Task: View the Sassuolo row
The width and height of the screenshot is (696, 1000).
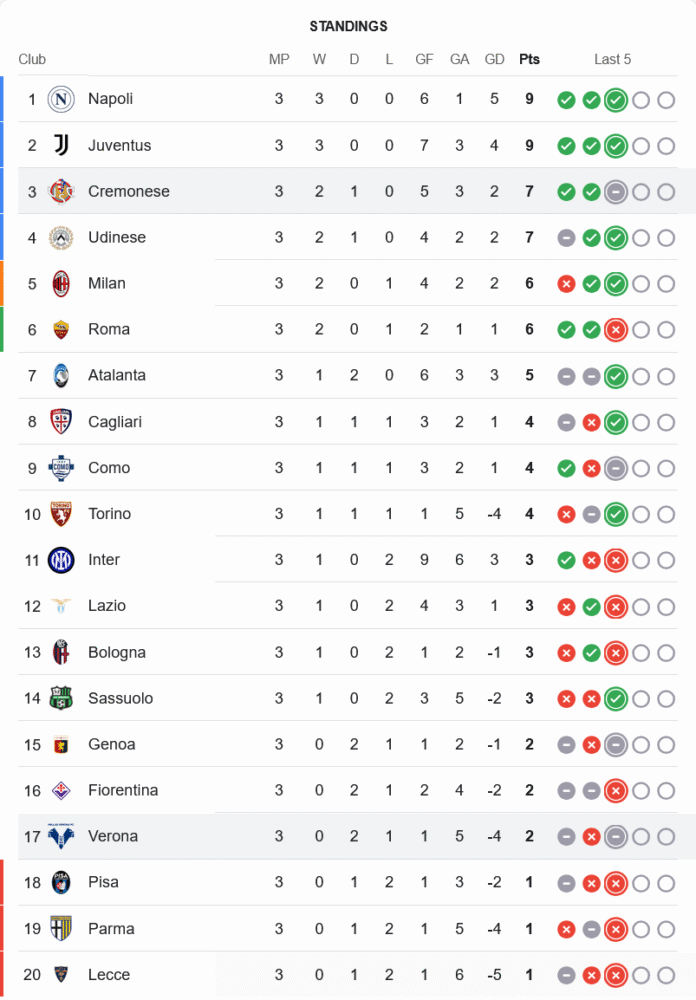Action: click(120, 698)
